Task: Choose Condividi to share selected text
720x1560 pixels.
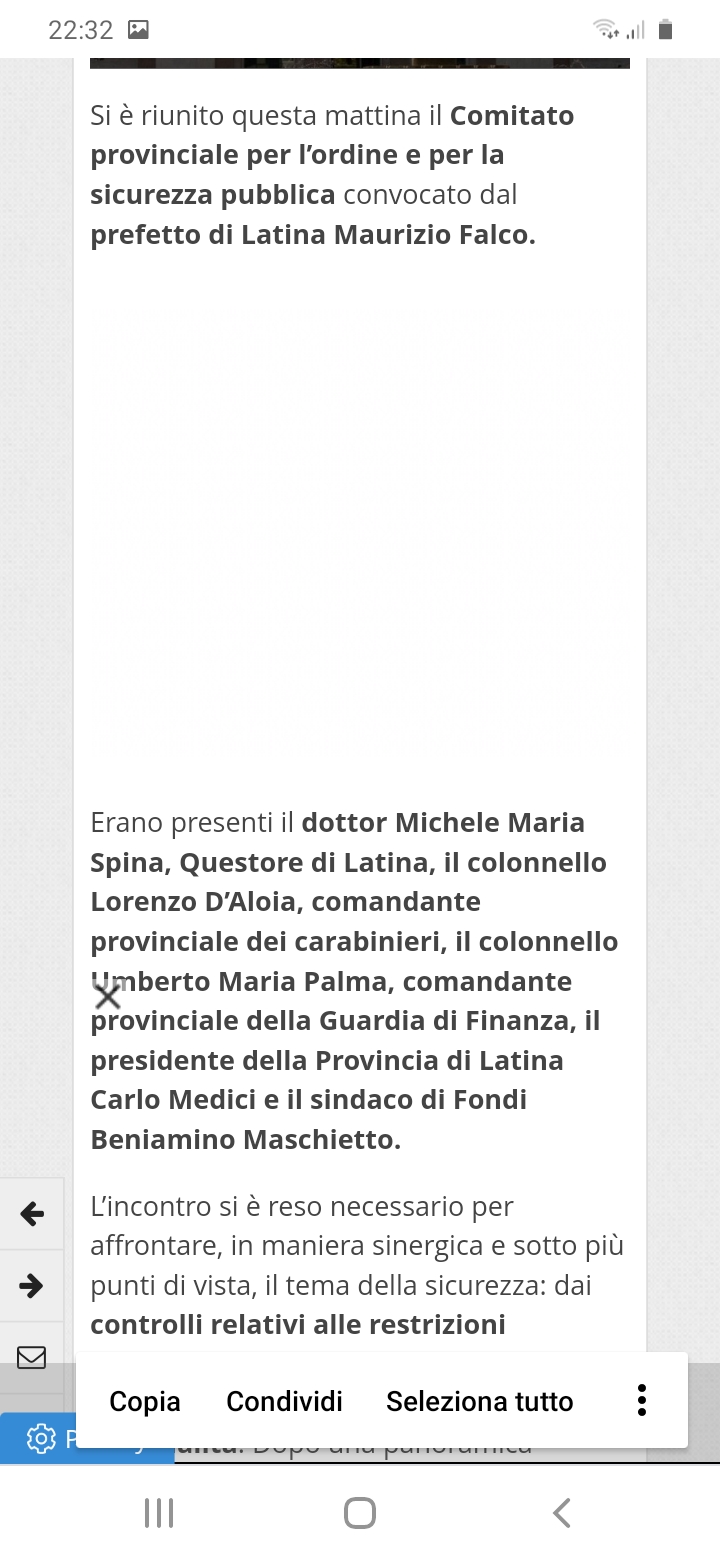Action: 284,1401
